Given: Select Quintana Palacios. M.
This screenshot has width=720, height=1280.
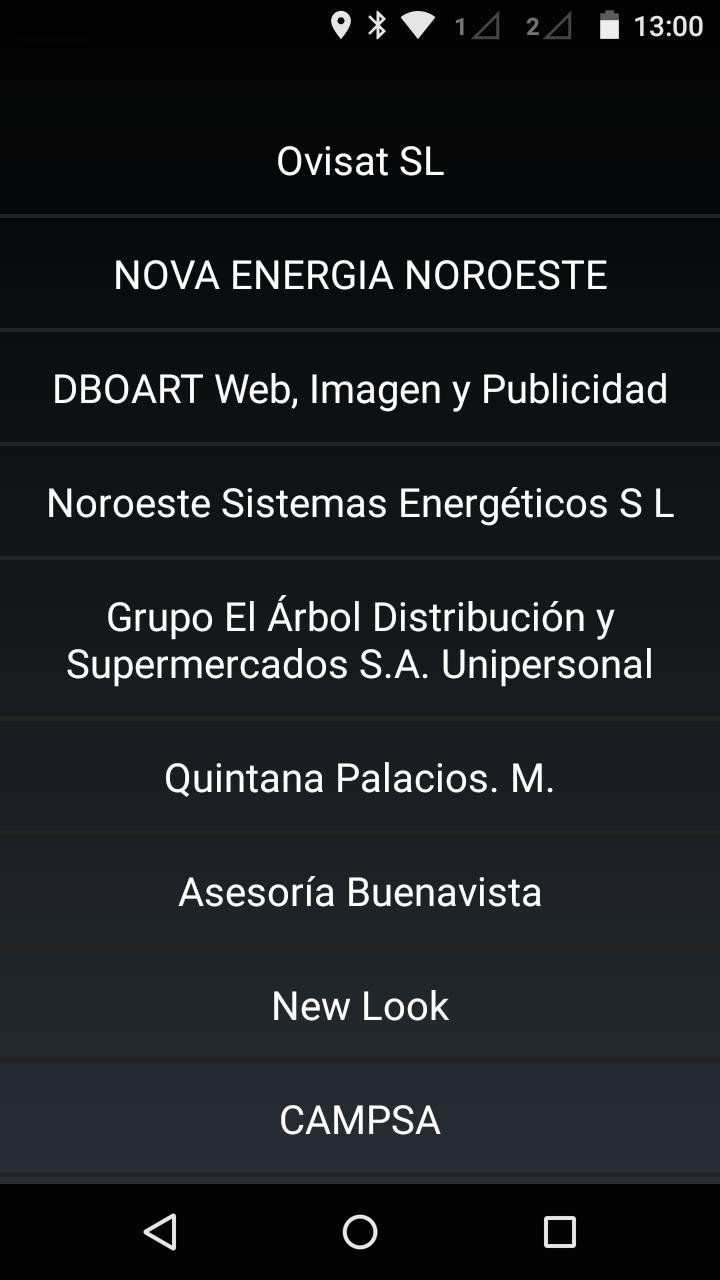Looking at the screenshot, I should coord(360,778).
